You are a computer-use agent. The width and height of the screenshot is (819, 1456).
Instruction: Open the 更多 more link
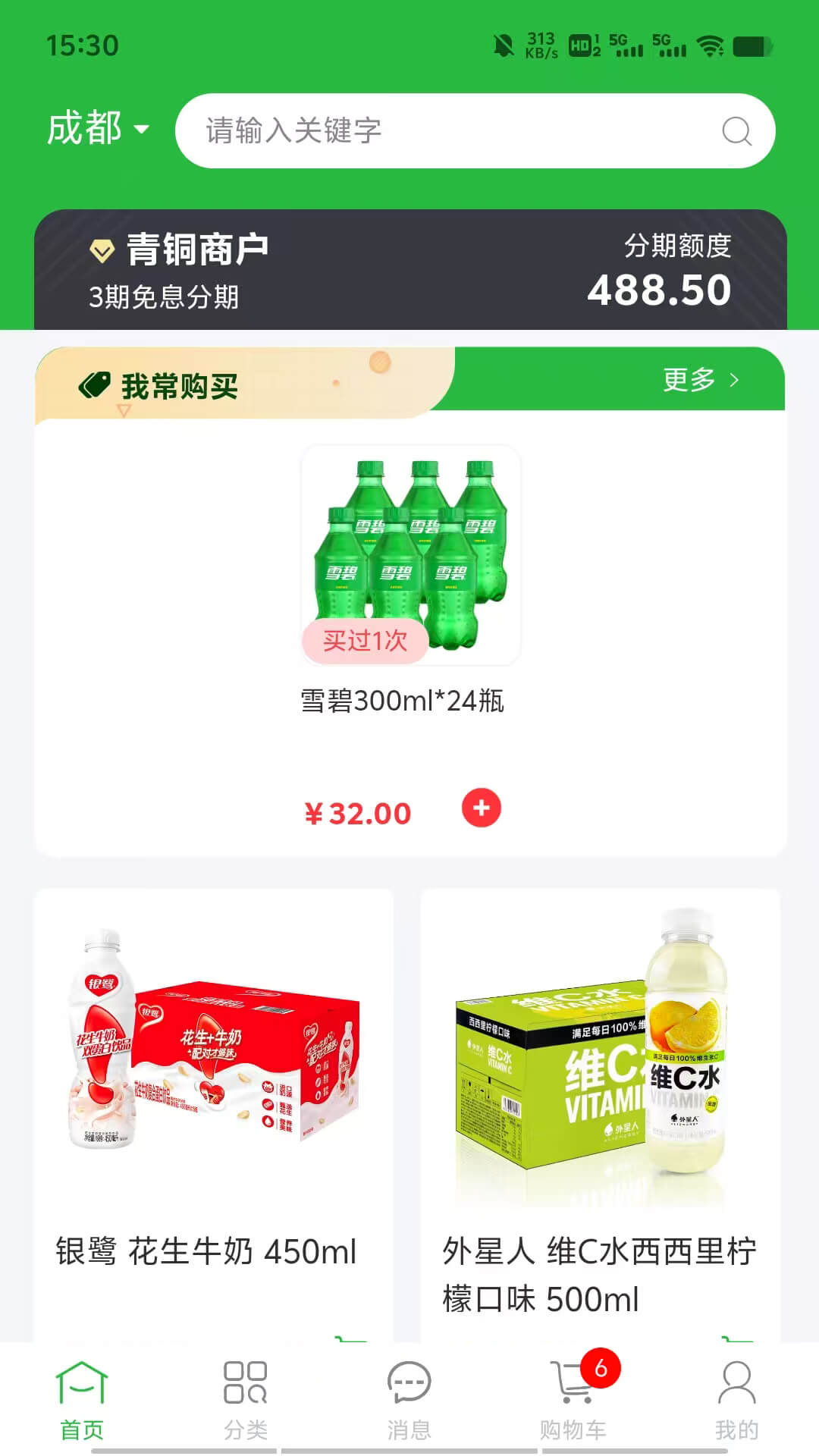tap(689, 382)
